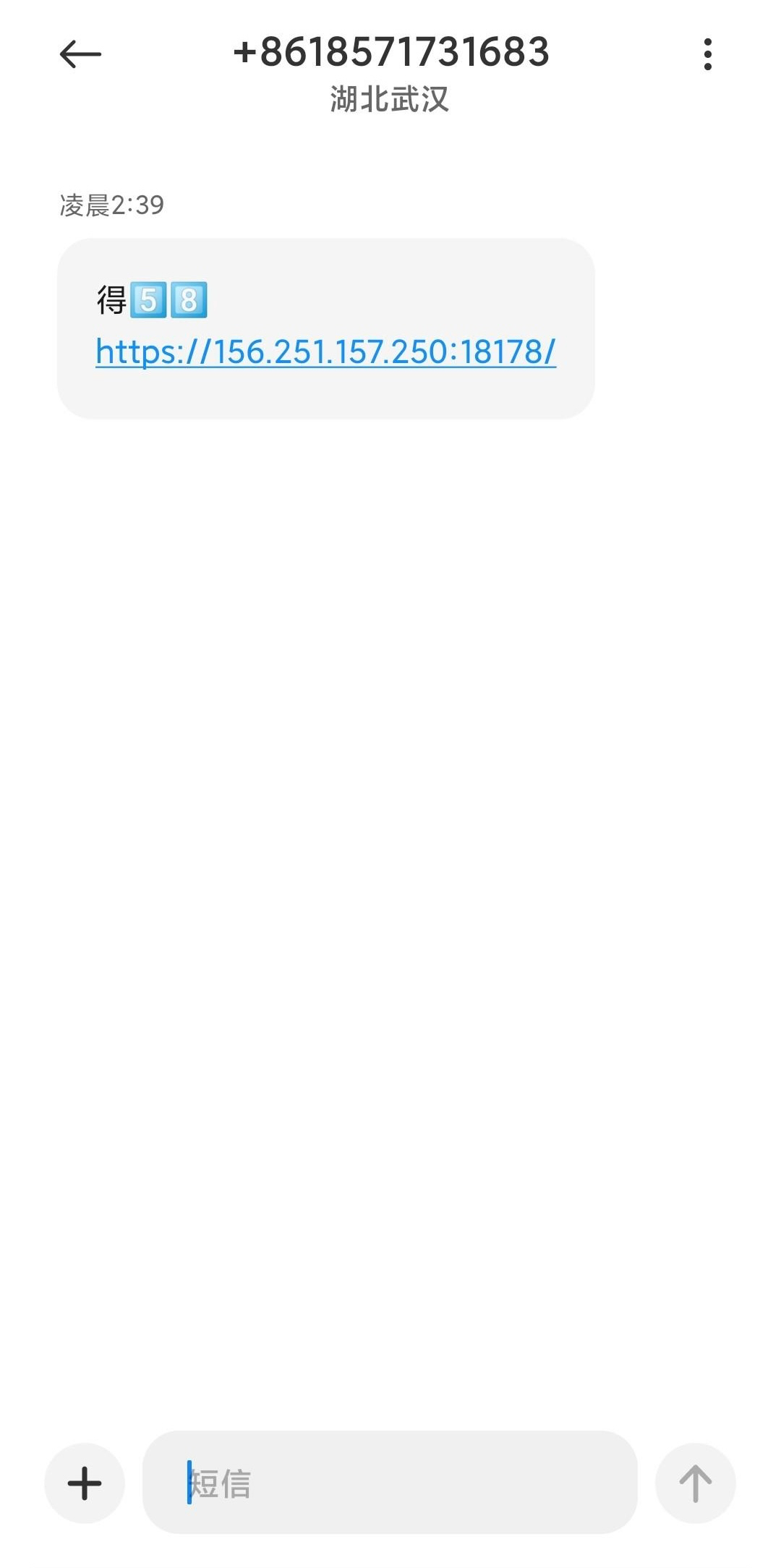This screenshot has width=781, height=1568.
Task: Open the three-dot overflow menu
Action: pos(707,54)
